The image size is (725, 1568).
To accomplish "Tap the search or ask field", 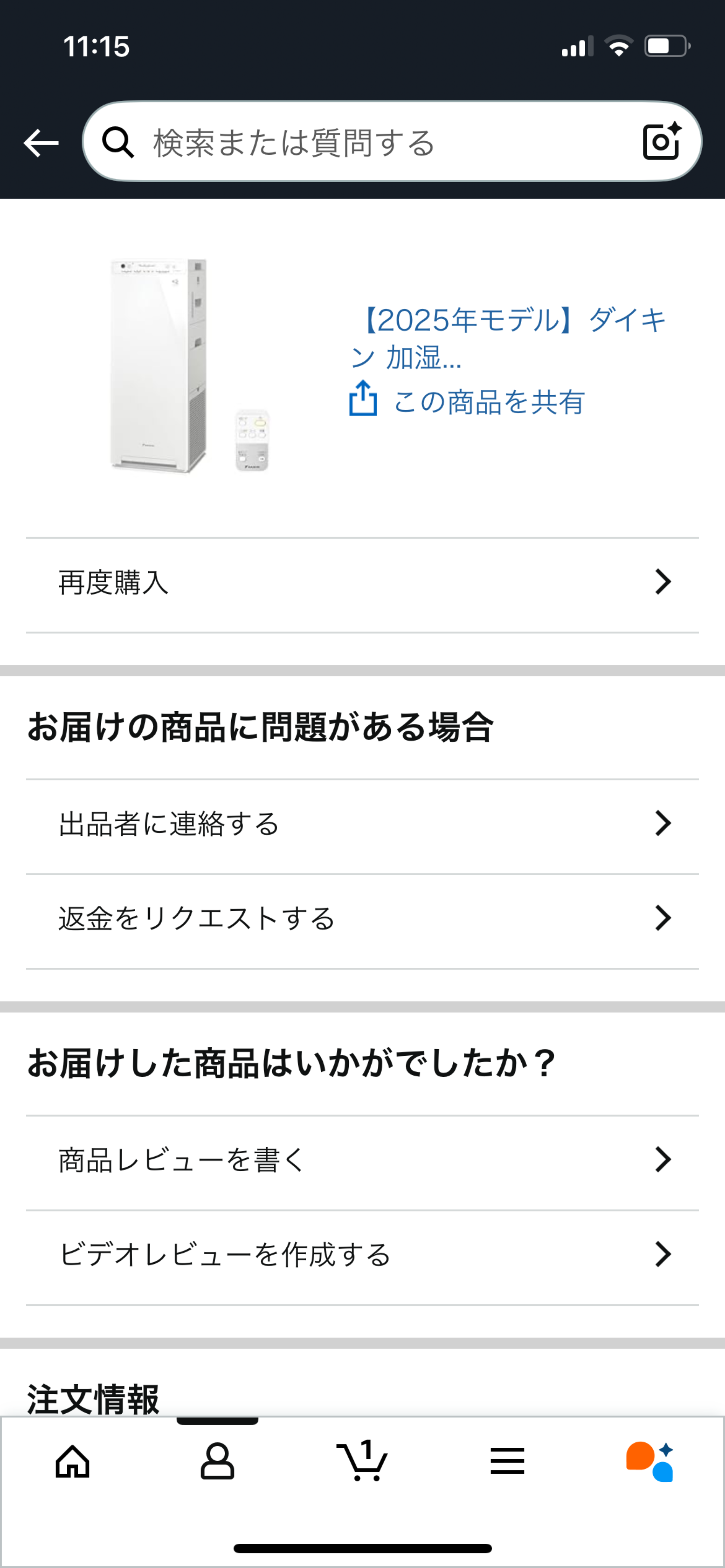I will [x=365, y=142].
